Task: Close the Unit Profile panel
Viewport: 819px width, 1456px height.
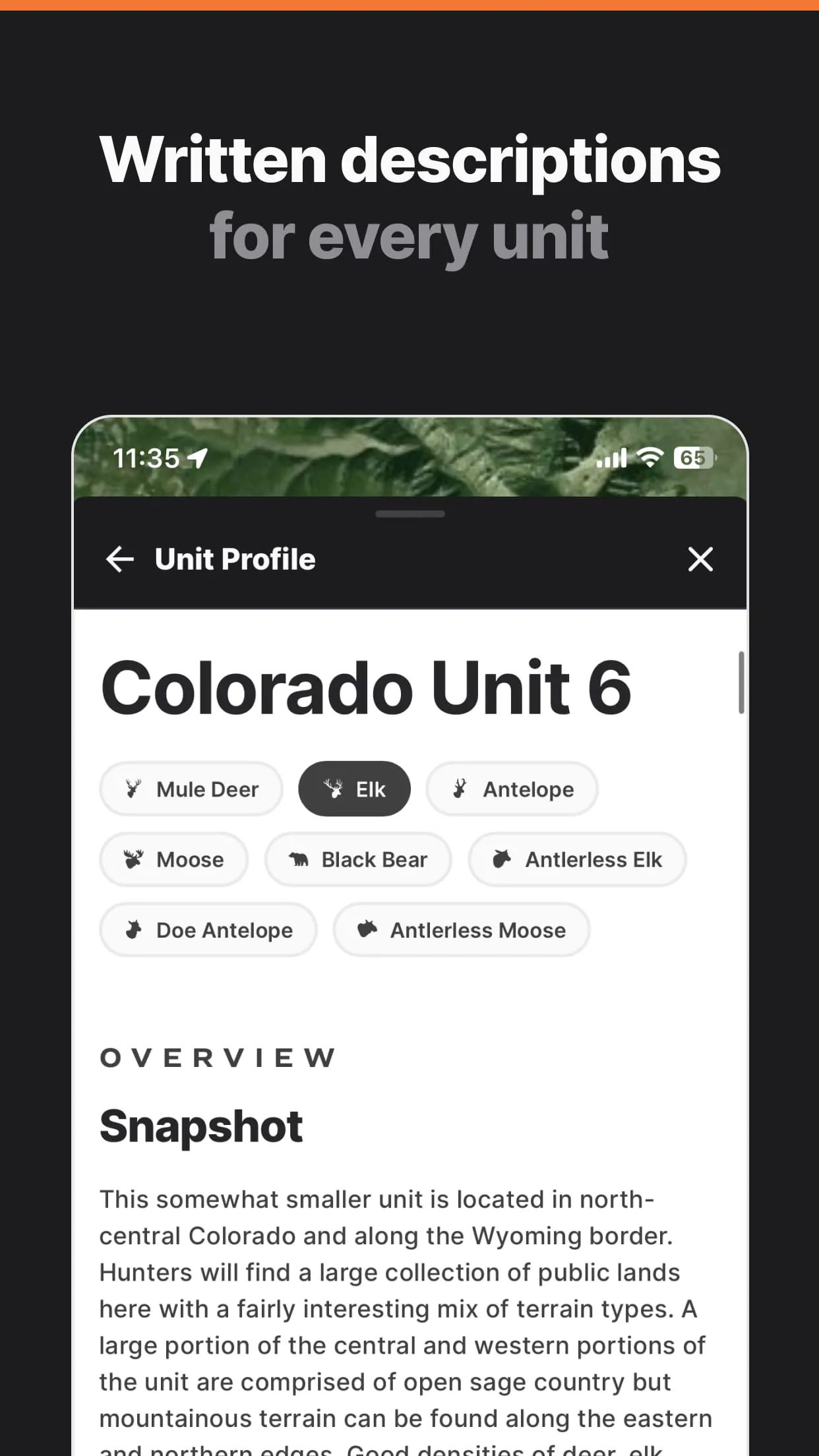Action: click(x=700, y=559)
